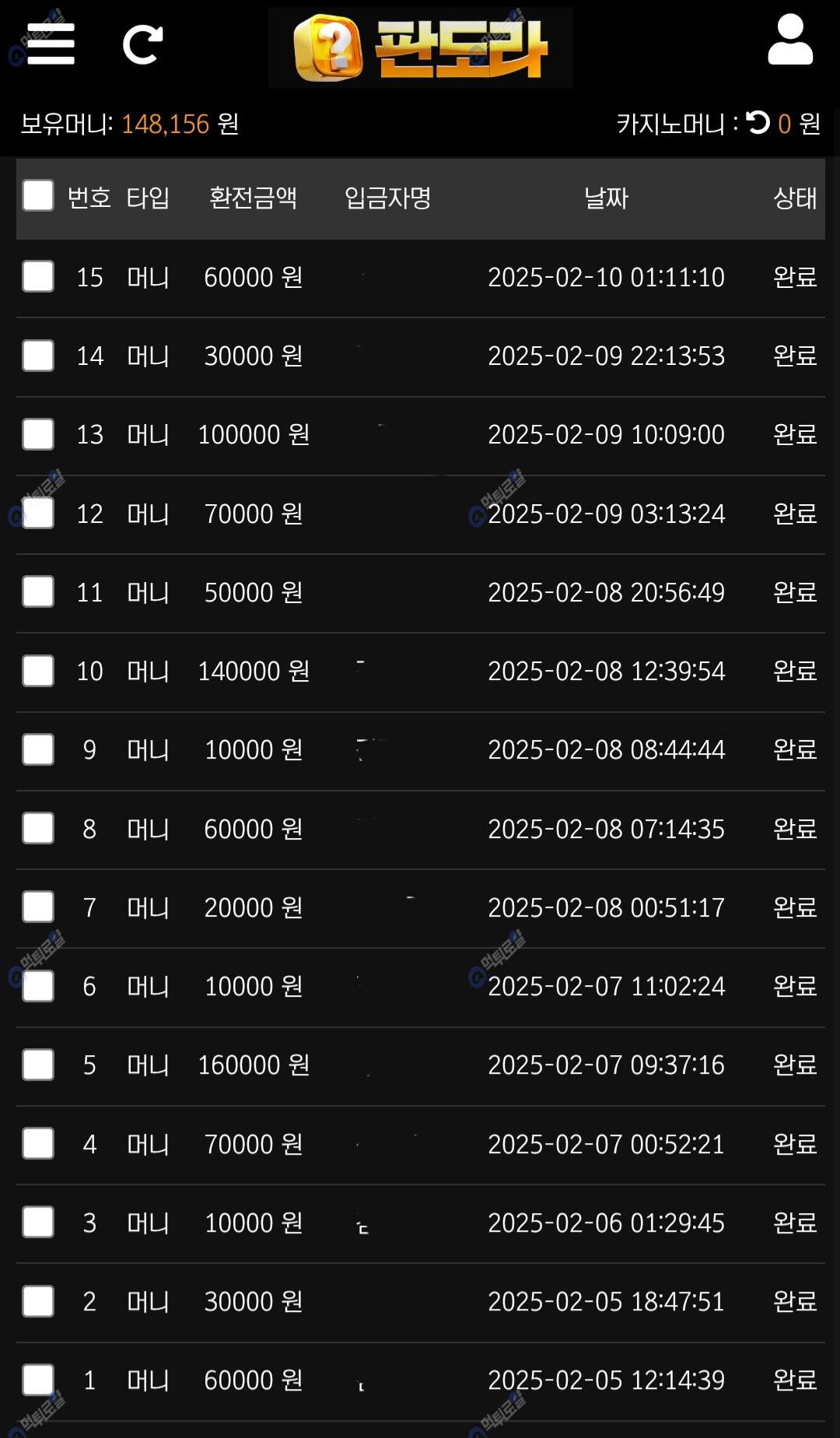Tick the box for row 9

click(x=38, y=749)
